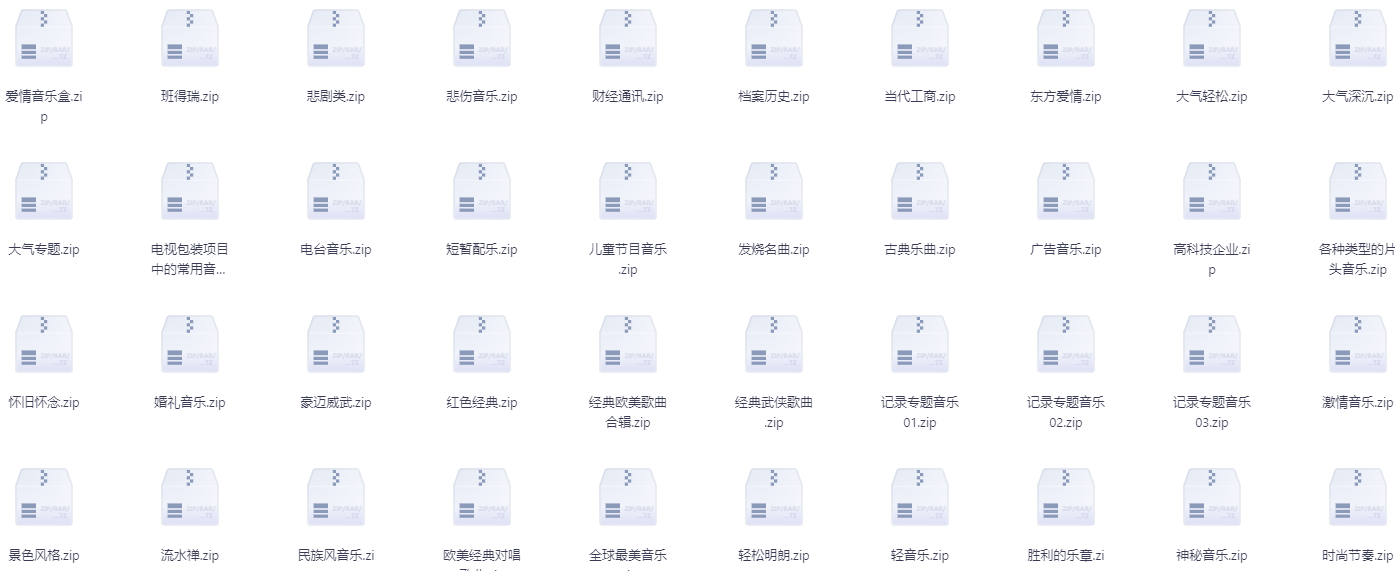Image resolution: width=1395 pixels, height=571 pixels.
Task: Open 流水禅.zip
Action: pos(190,498)
